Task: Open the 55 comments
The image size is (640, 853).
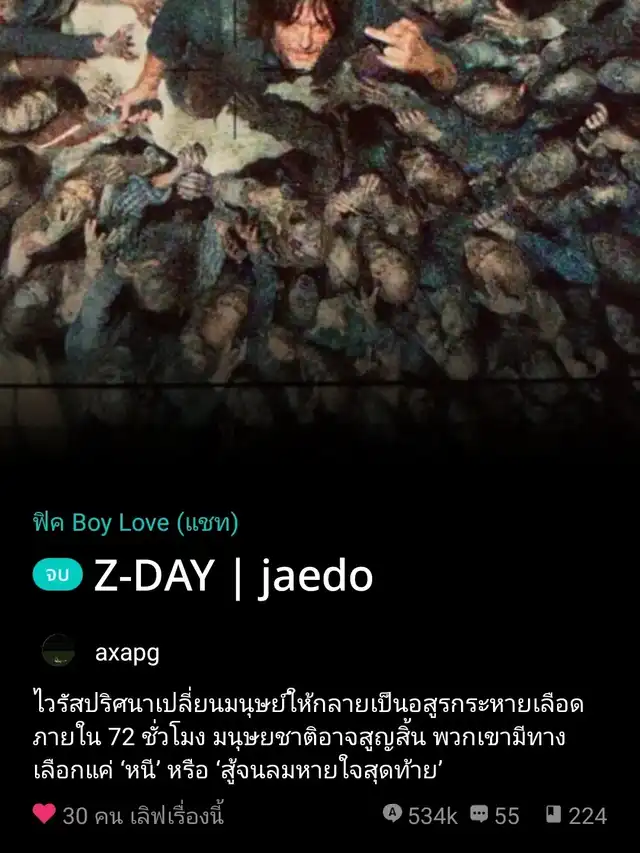Action: click(x=495, y=815)
